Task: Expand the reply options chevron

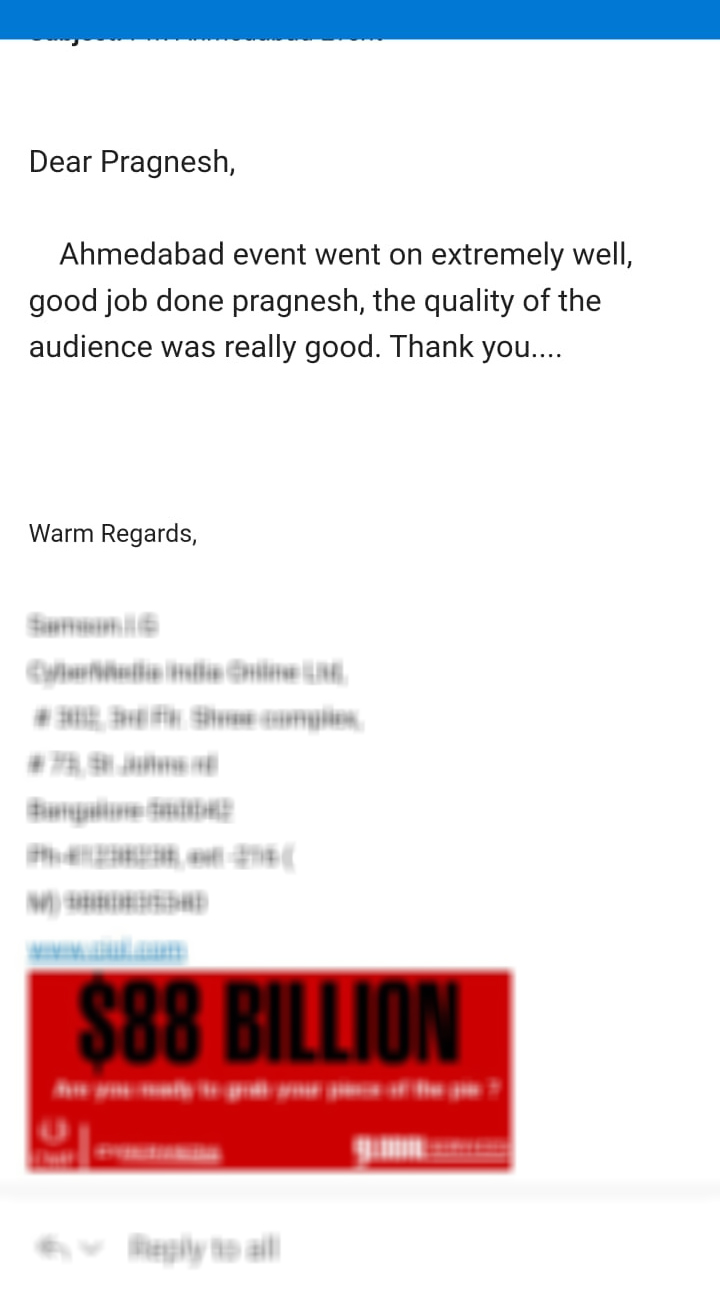Action: (x=91, y=1248)
